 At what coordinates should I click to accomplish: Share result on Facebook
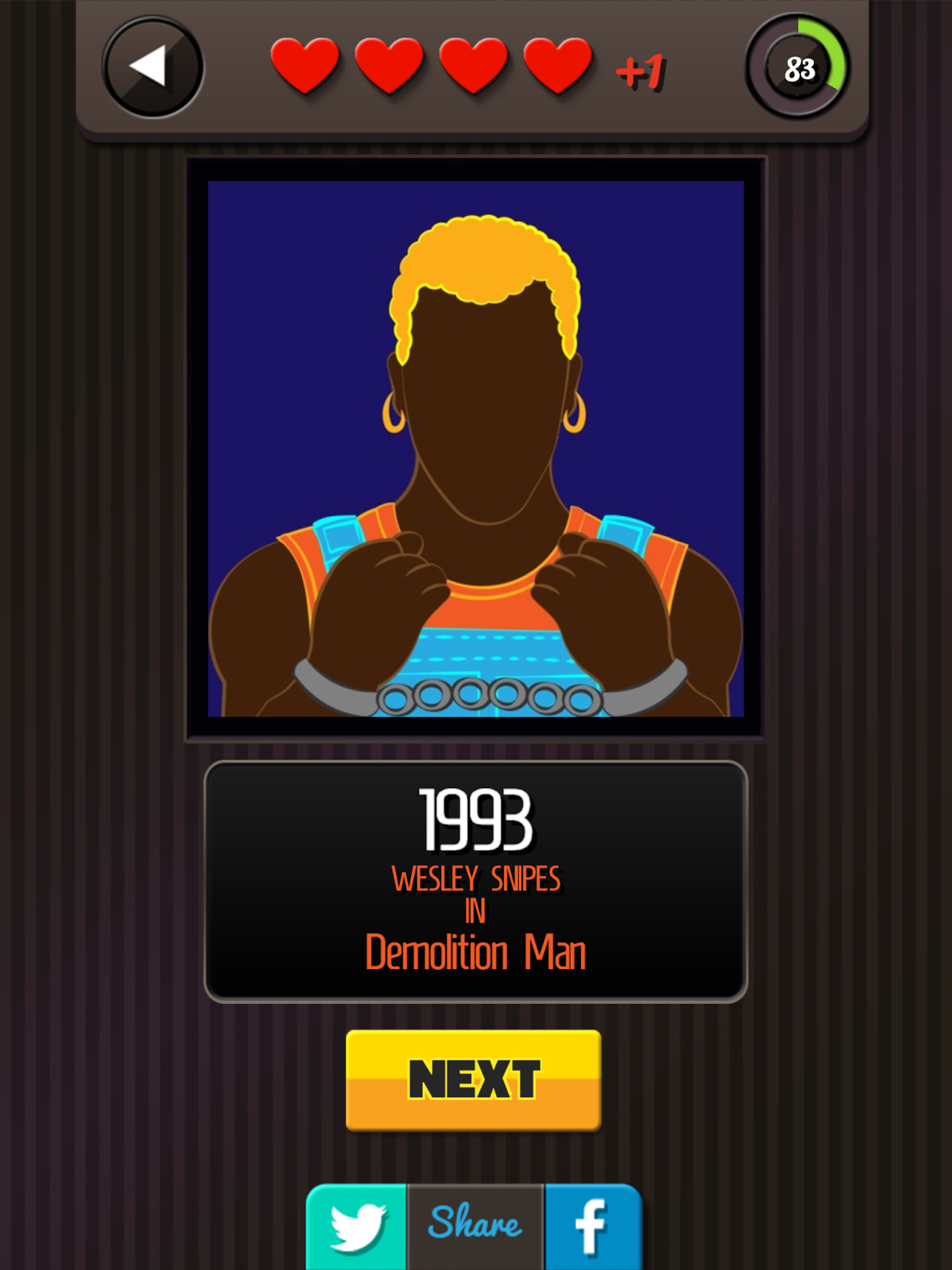(x=592, y=1226)
